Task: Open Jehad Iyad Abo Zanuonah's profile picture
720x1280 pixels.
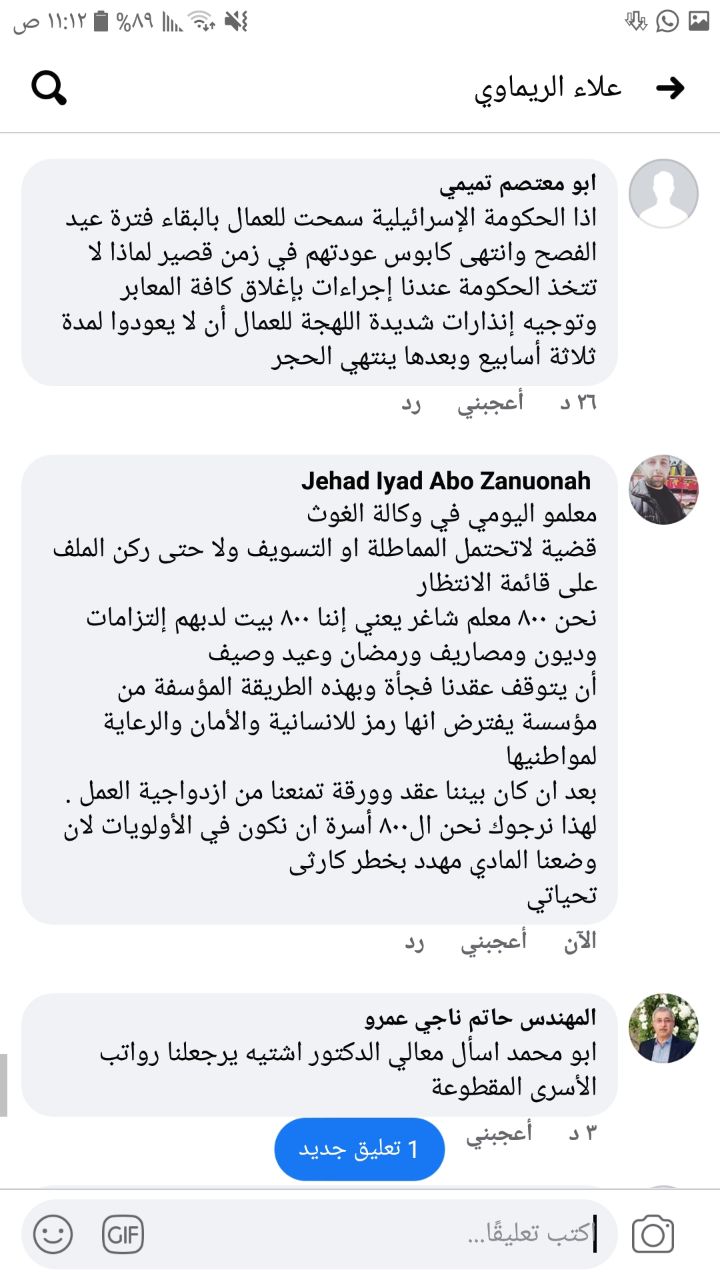Action: (662, 490)
